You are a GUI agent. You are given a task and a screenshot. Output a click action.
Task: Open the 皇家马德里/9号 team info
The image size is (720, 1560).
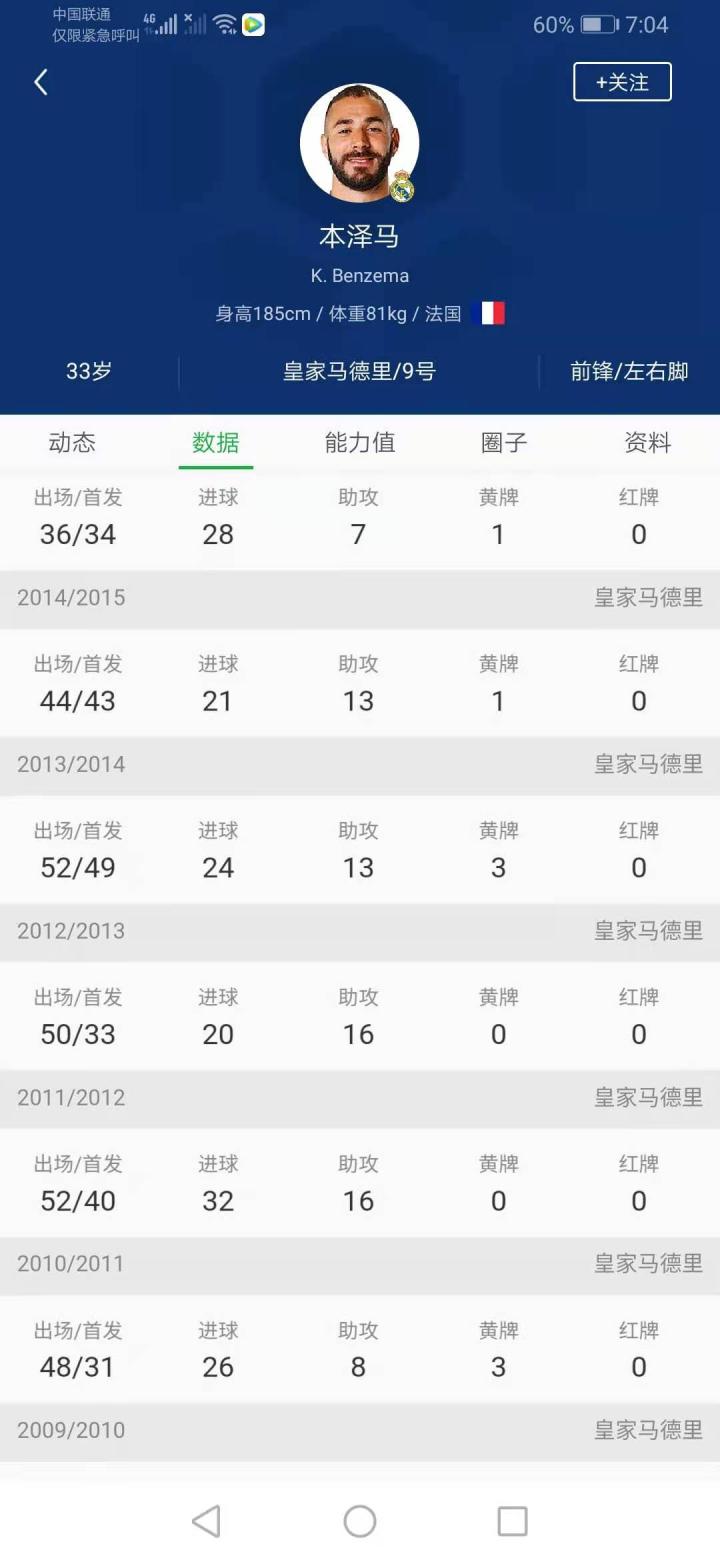click(359, 372)
